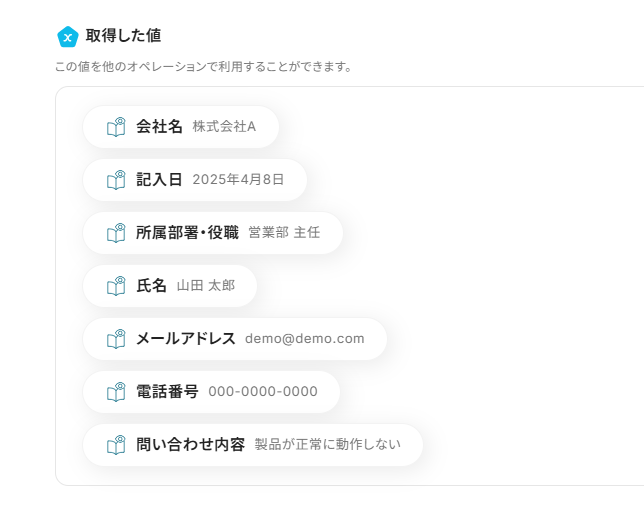Image resolution: width=644 pixels, height=523 pixels.
Task: Tap the 所属部署・役職 chip
Action: 213,233
